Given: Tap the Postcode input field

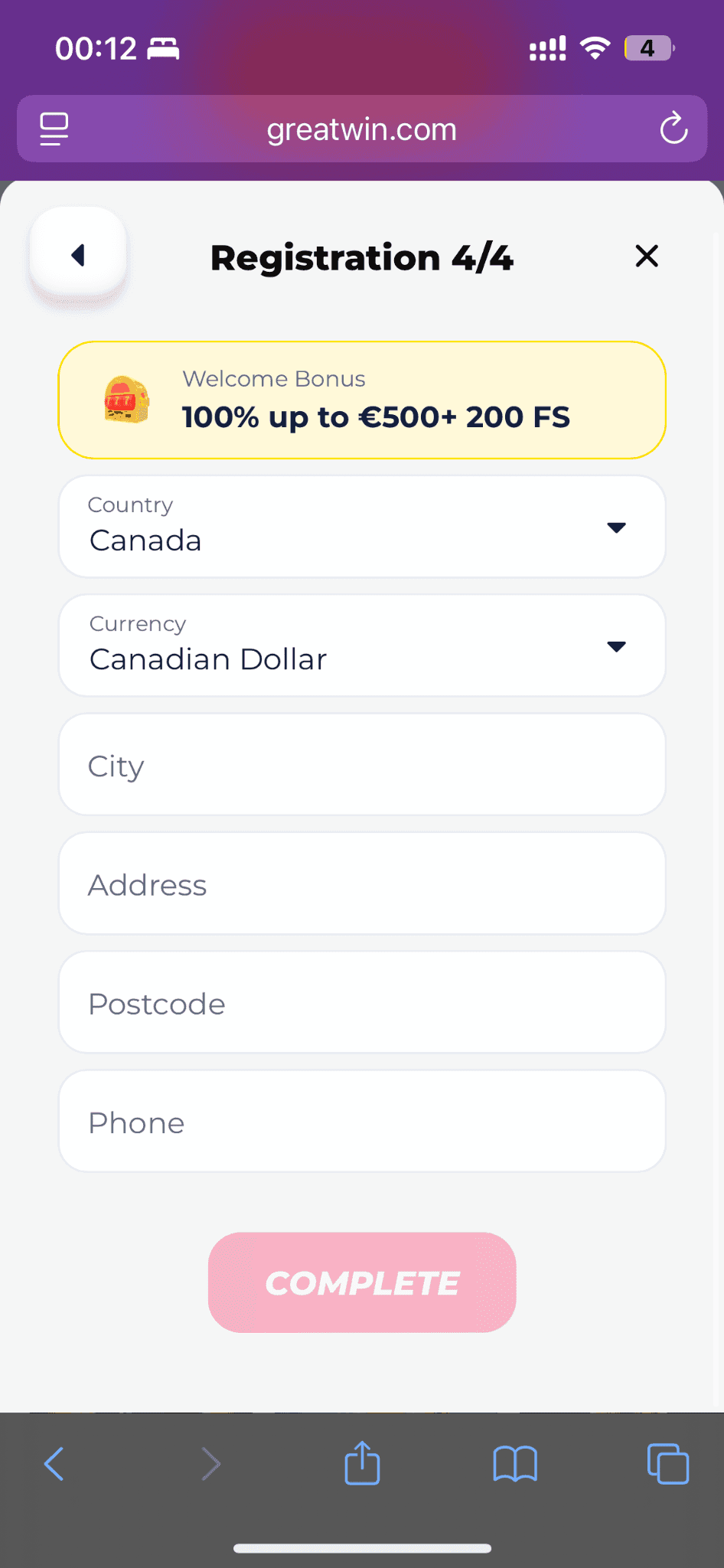Looking at the screenshot, I should coord(362,1002).
